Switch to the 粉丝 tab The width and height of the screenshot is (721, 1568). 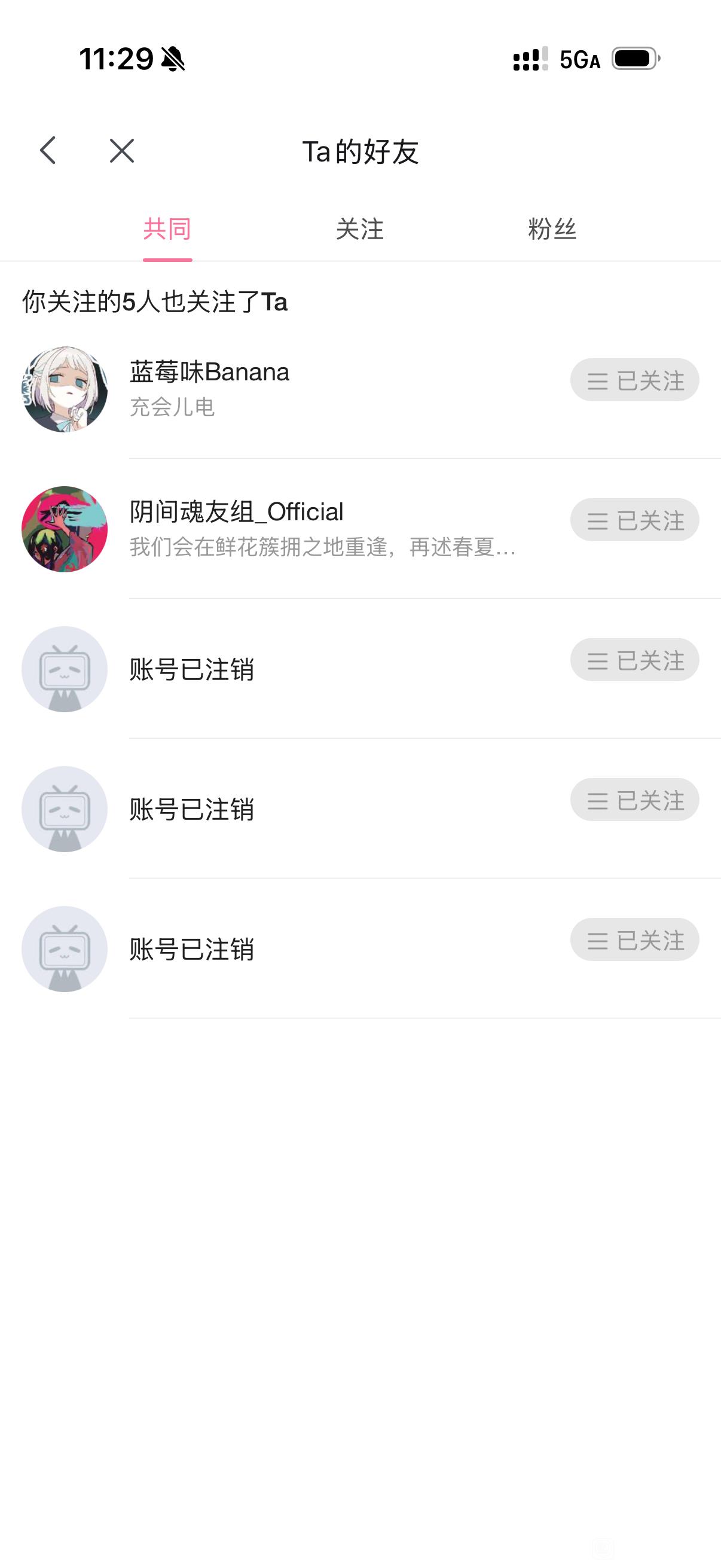tap(552, 230)
